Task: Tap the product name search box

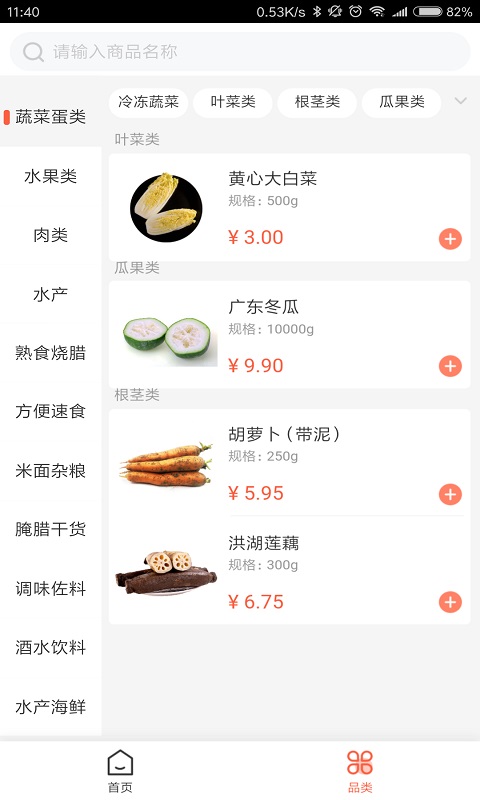Action: 240,52
